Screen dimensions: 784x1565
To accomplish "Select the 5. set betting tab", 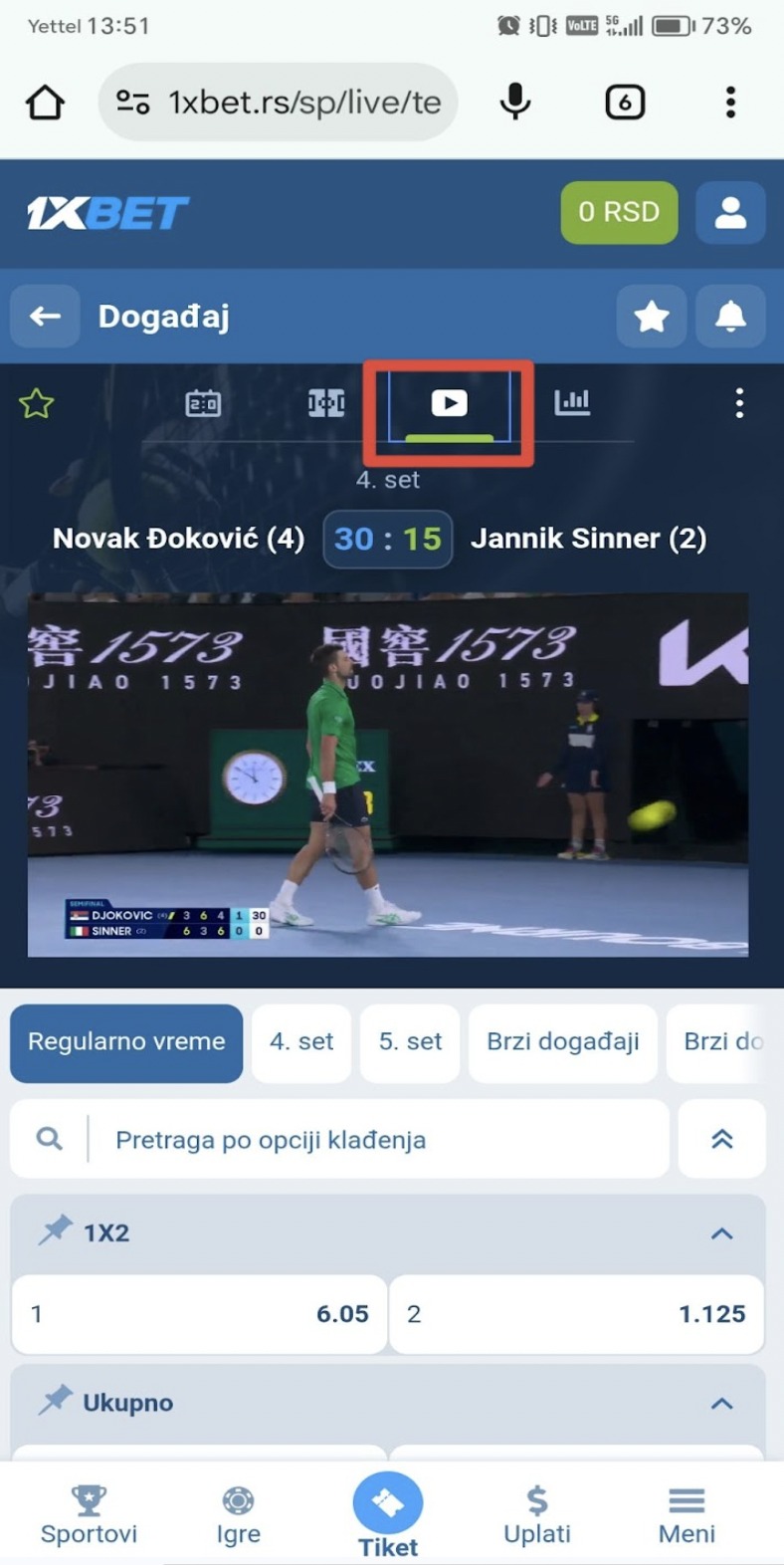I will point(410,1042).
